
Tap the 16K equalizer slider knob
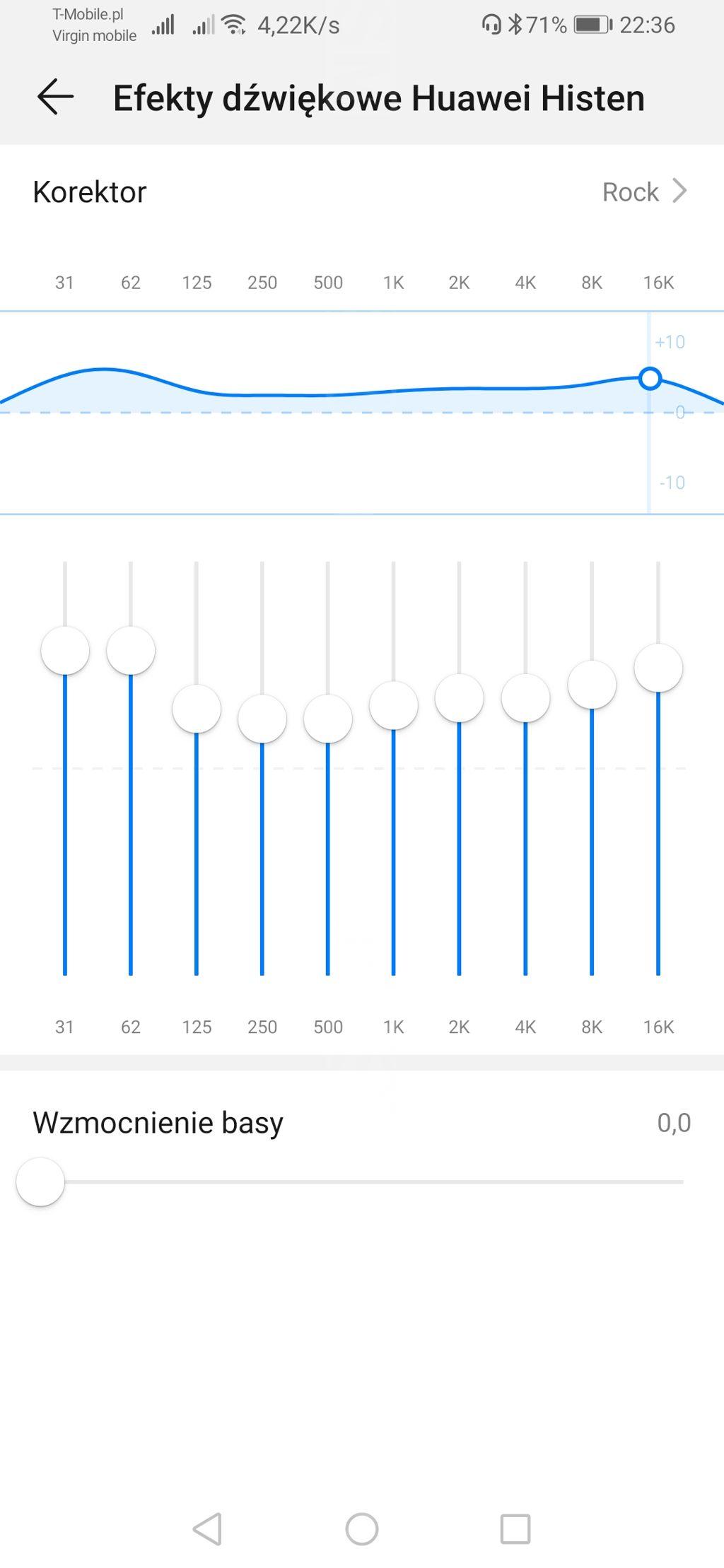pos(658,668)
